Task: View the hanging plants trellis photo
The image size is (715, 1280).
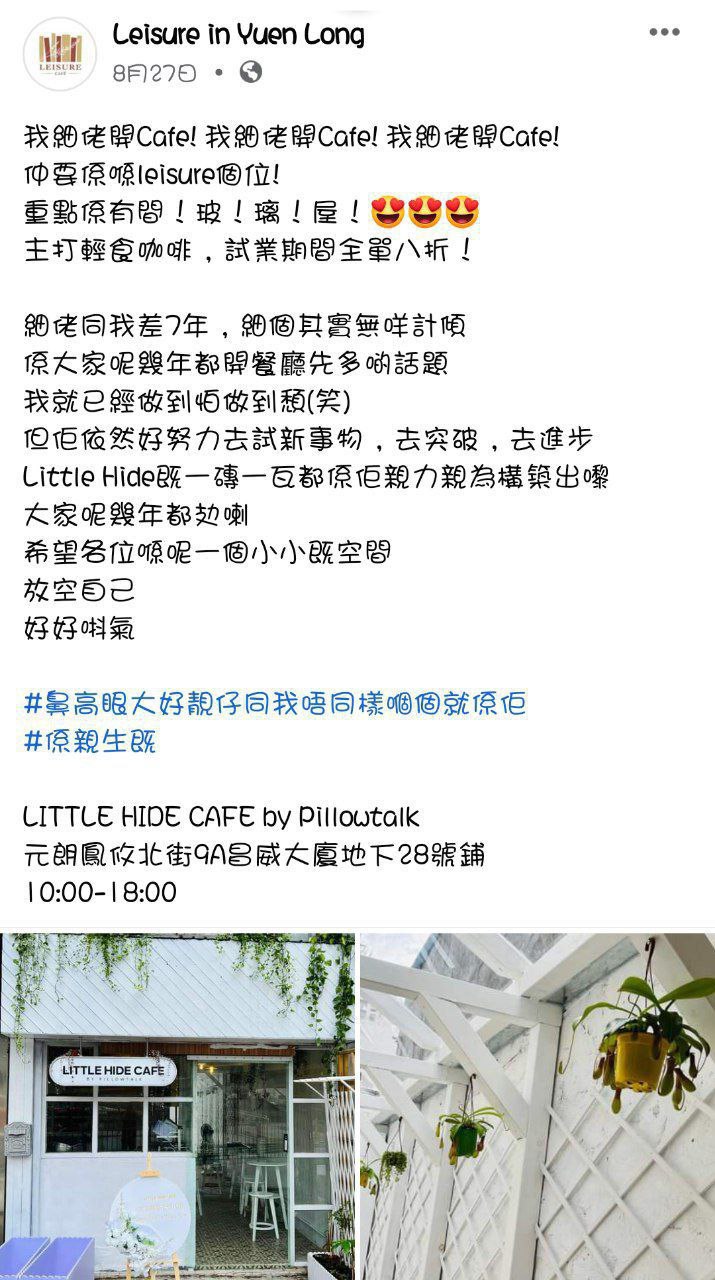Action: point(537,1105)
